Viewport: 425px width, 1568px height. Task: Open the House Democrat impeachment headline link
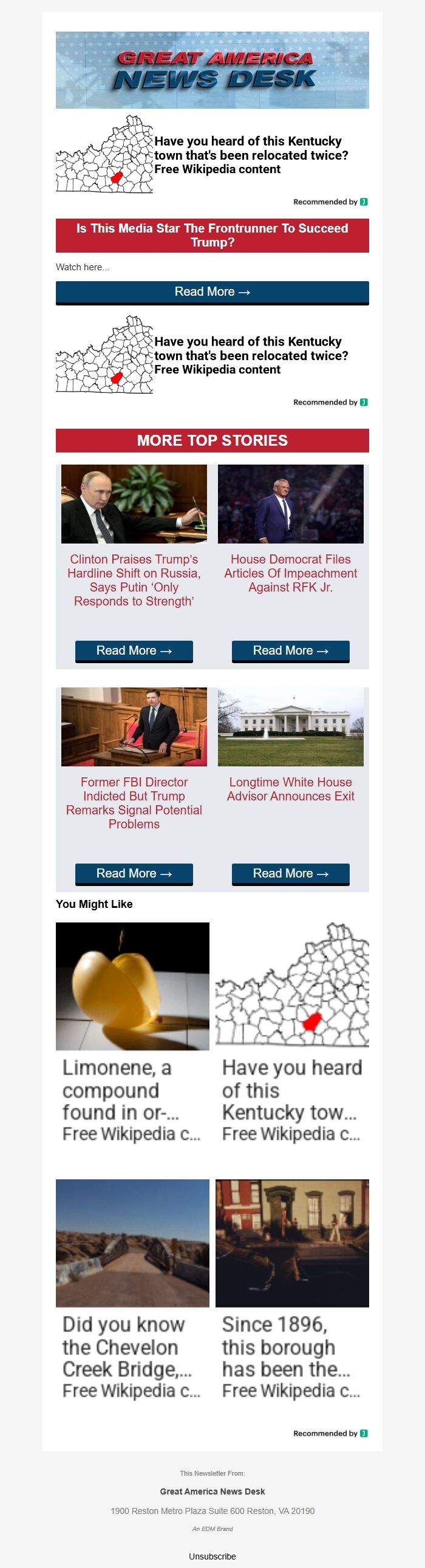tap(290, 573)
